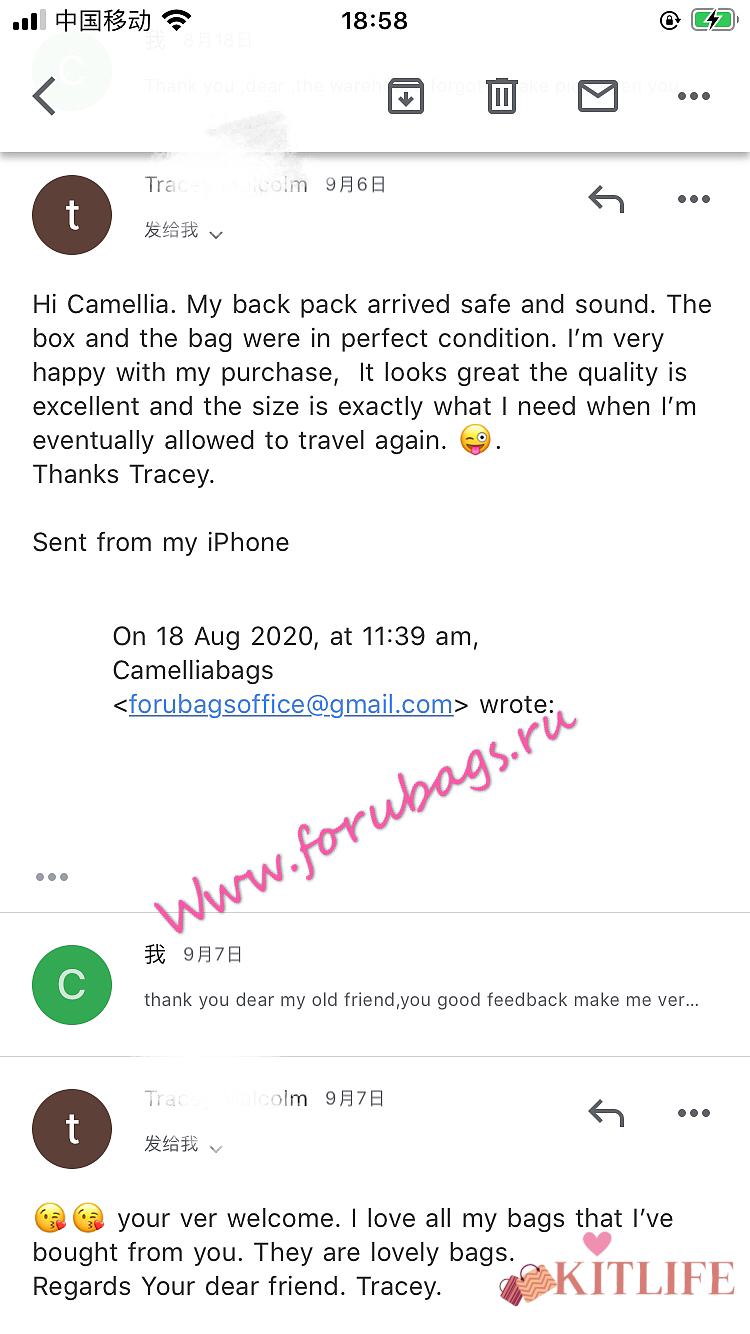Go back to the inbox
The height and width of the screenshot is (1334, 750).
click(x=44, y=97)
